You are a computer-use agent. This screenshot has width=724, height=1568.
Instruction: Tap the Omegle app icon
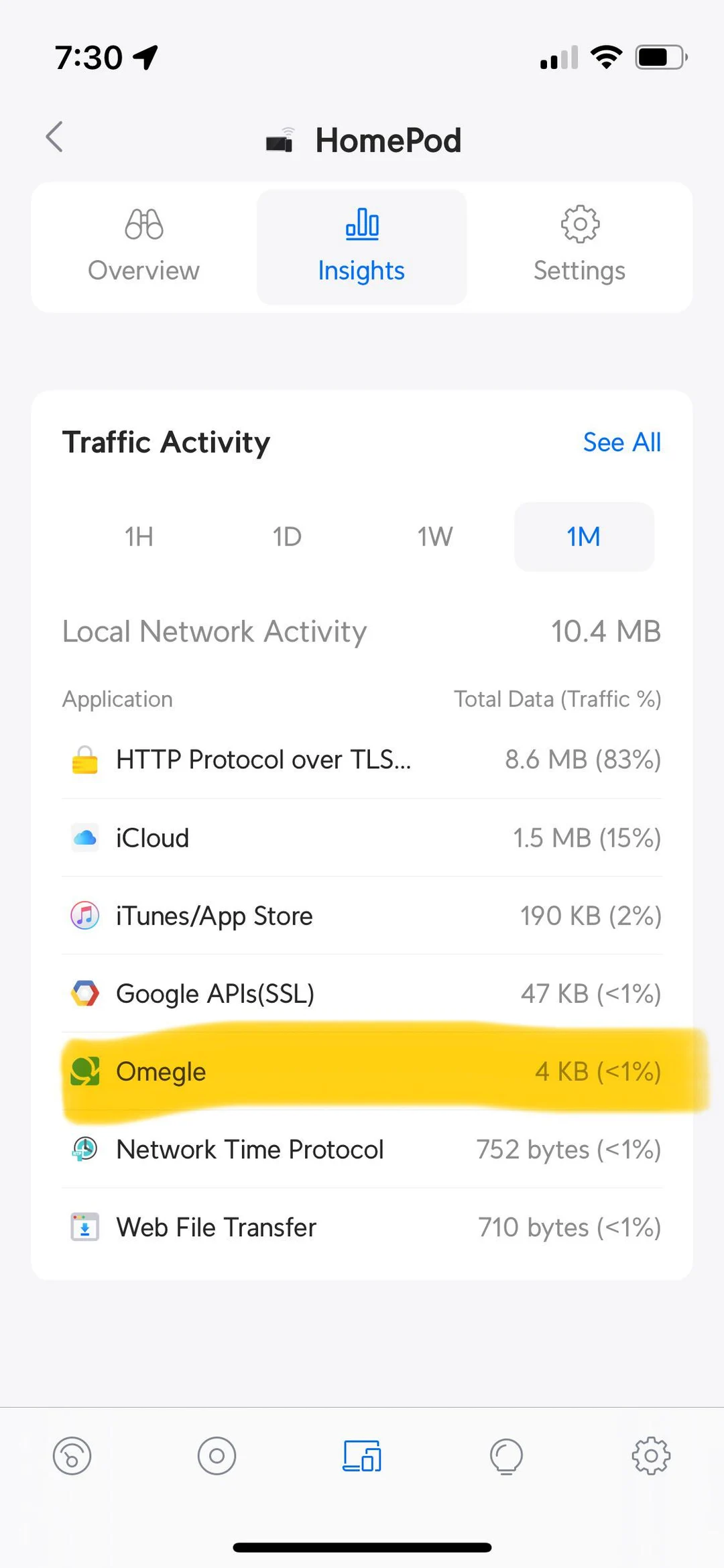(x=84, y=1071)
